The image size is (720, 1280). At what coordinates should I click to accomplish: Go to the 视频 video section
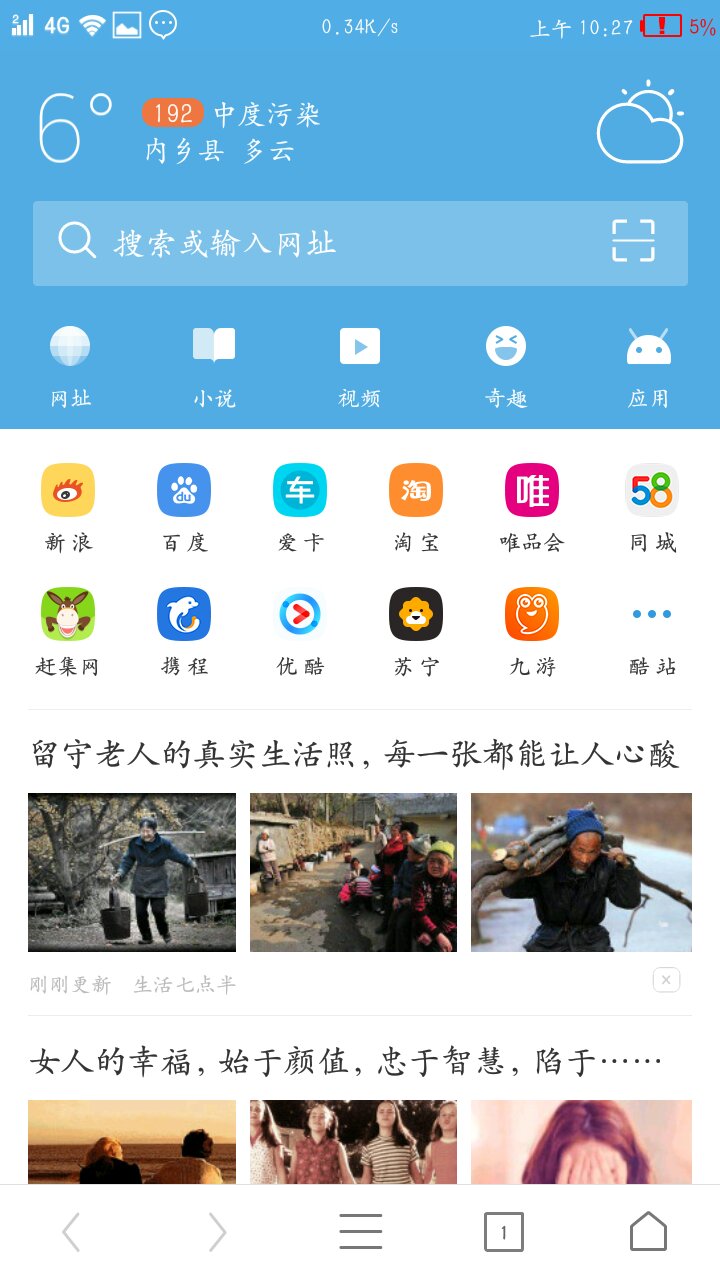[x=360, y=367]
